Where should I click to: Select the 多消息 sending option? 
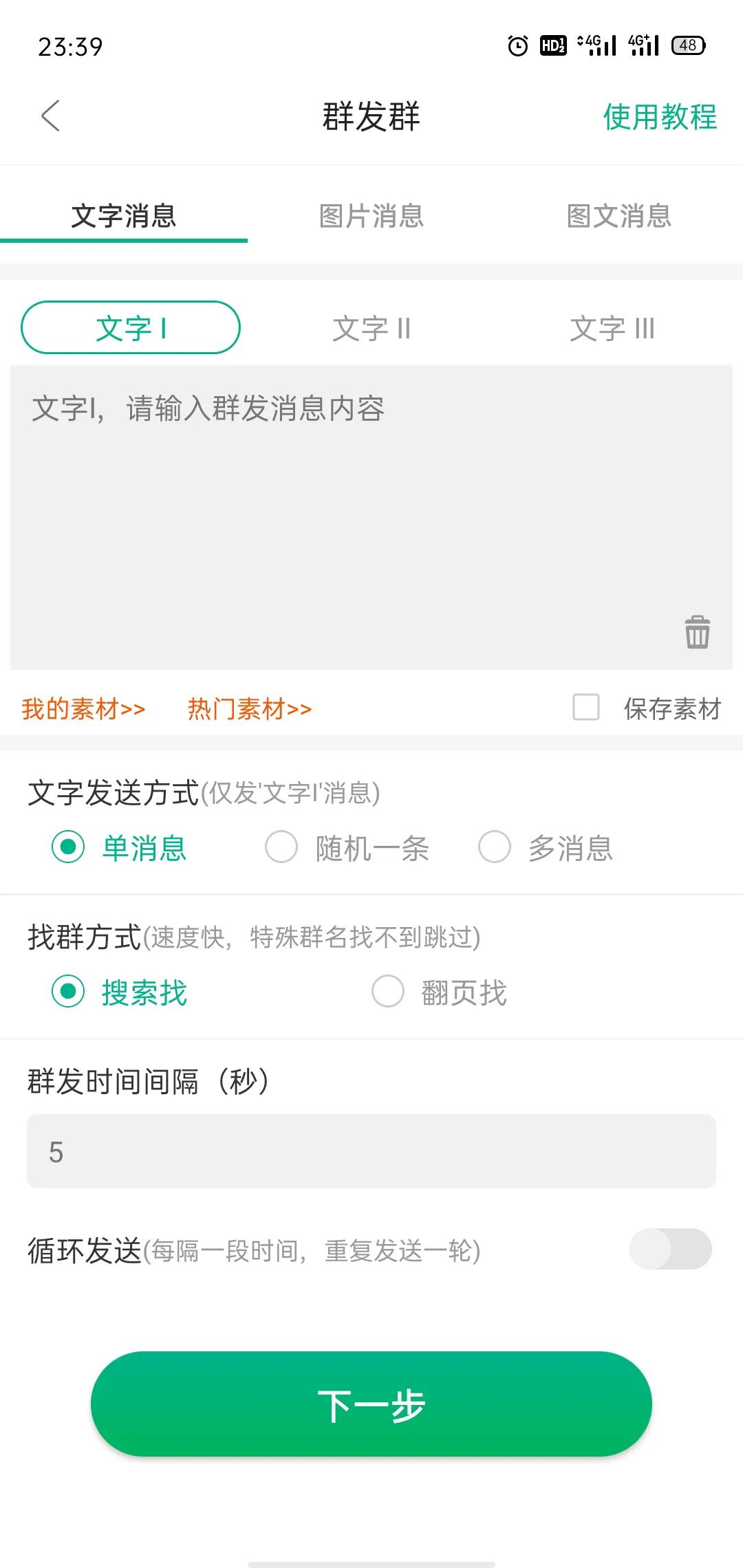pos(493,849)
